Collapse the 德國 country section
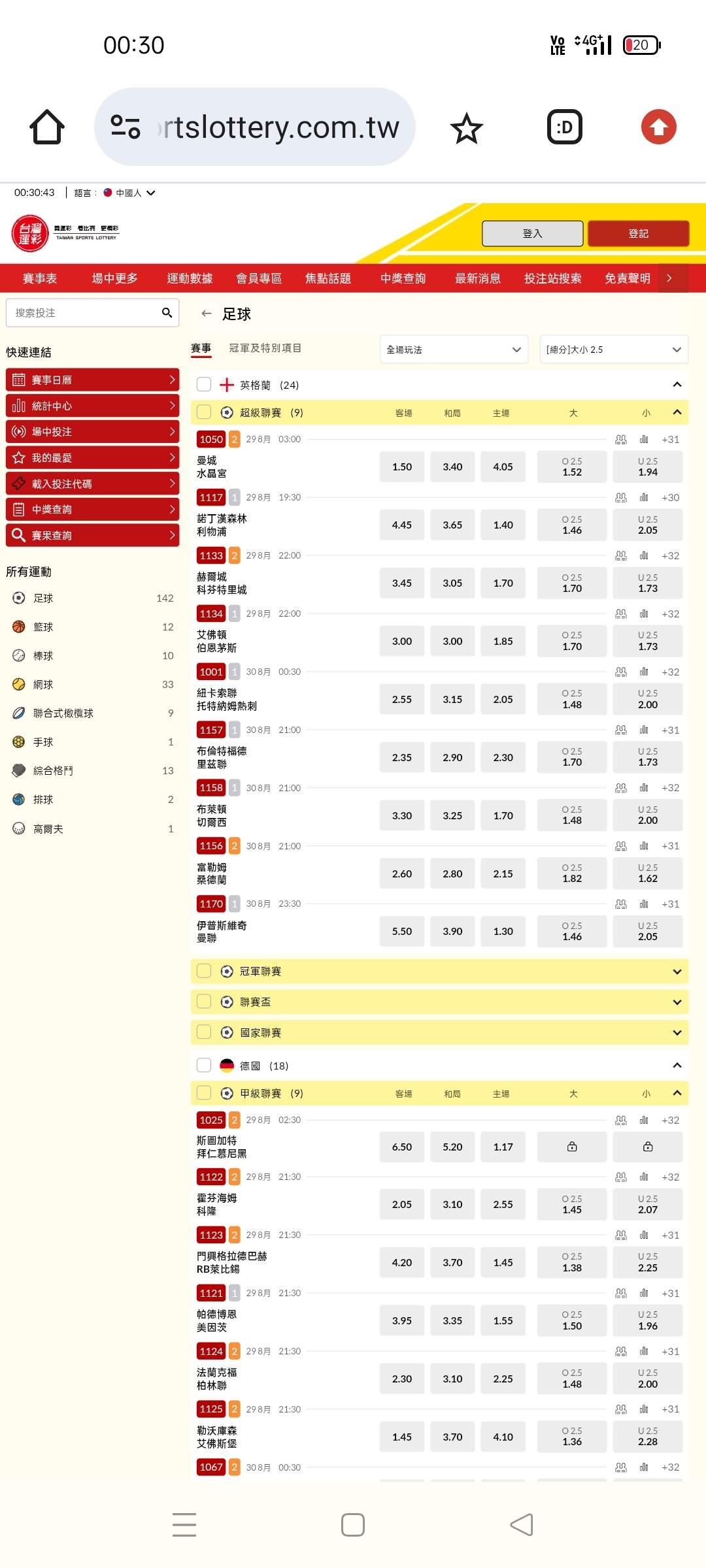 [677, 1066]
